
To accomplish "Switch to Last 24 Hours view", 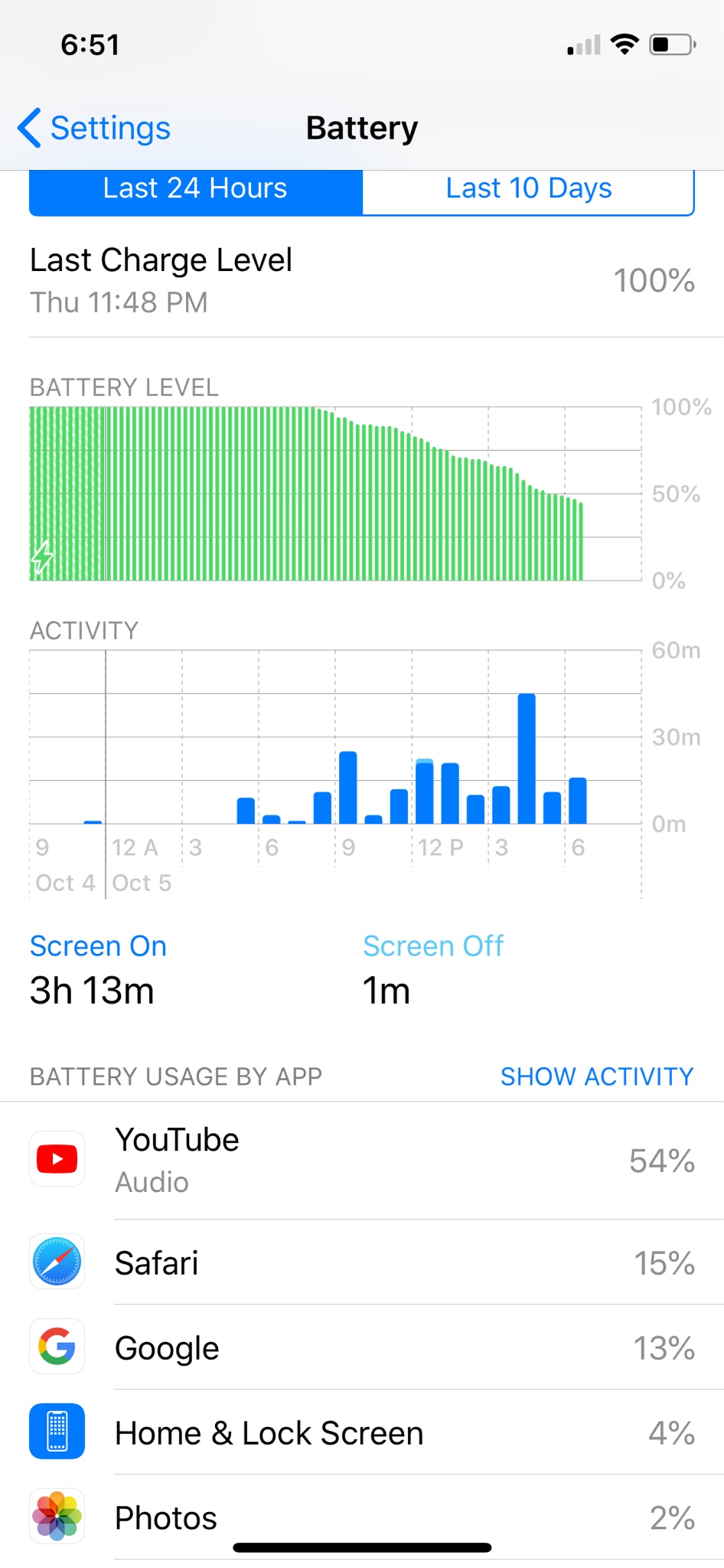I will coord(195,189).
